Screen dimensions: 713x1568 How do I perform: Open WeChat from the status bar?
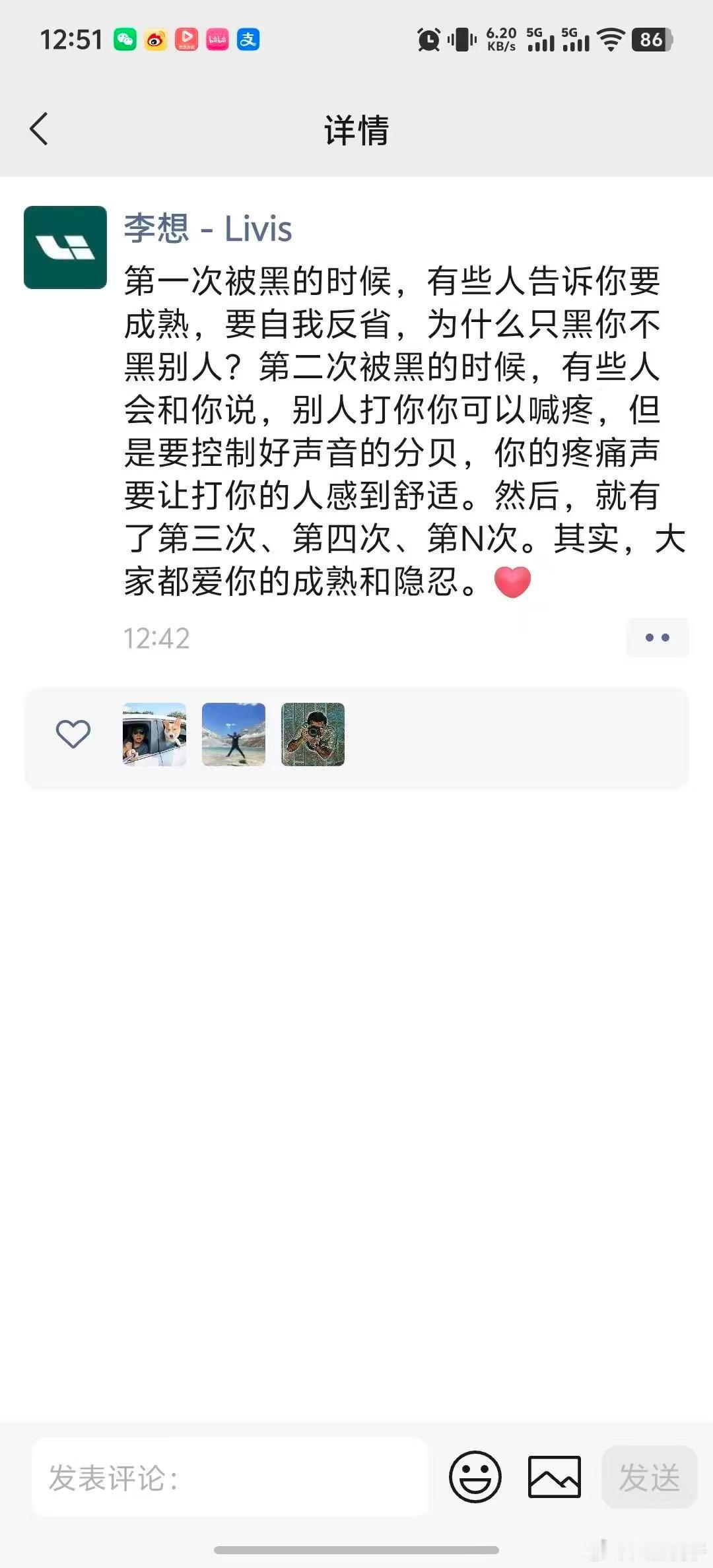(x=126, y=41)
